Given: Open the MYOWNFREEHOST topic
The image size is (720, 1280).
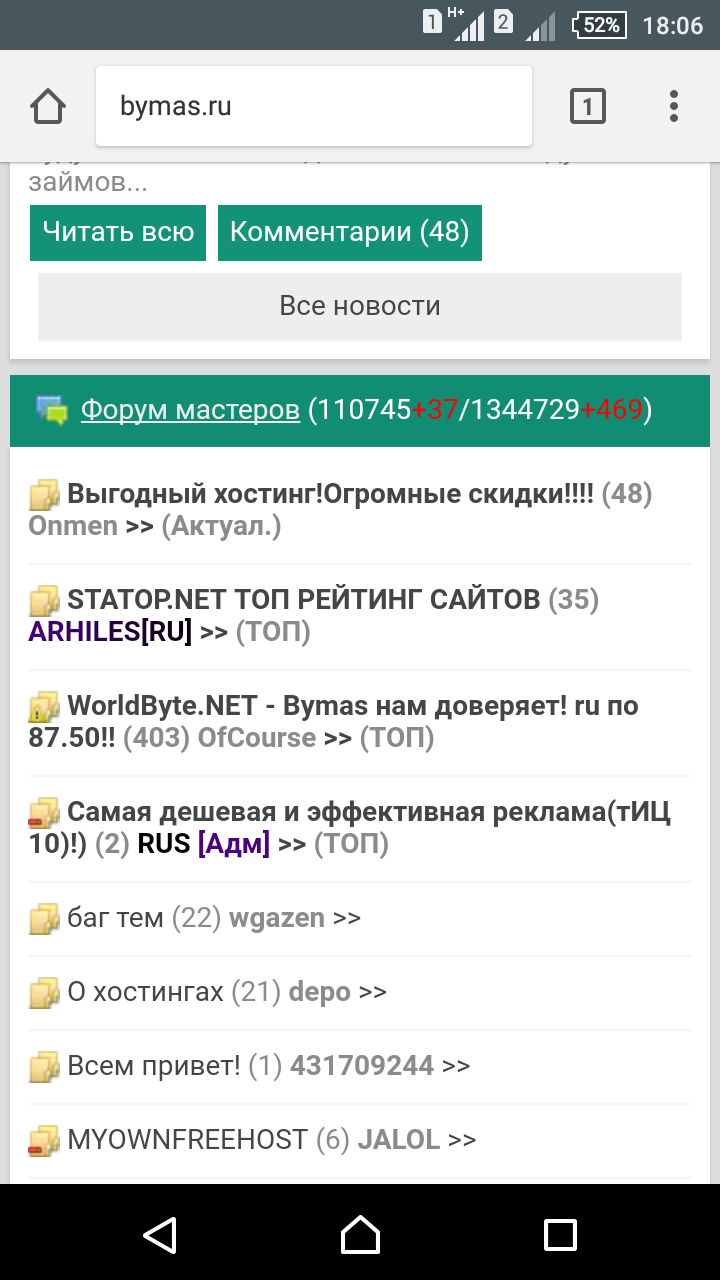Looking at the screenshot, I should pos(187,1140).
